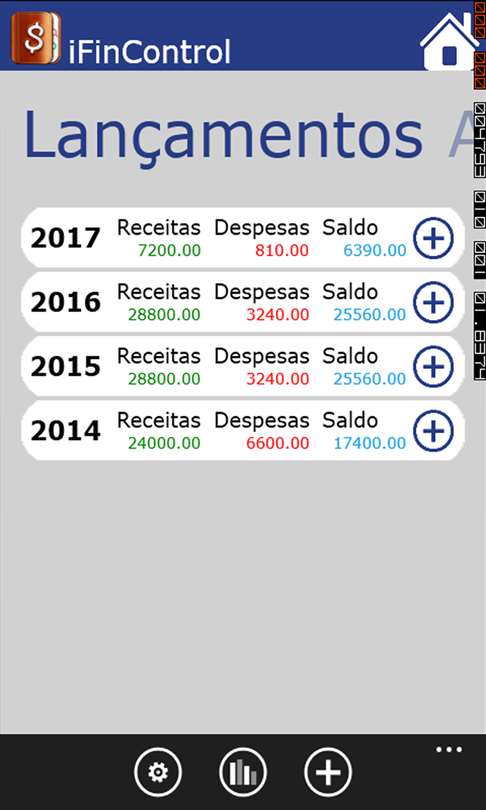
Task: Open the bar chart reports button
Action: 243,772
